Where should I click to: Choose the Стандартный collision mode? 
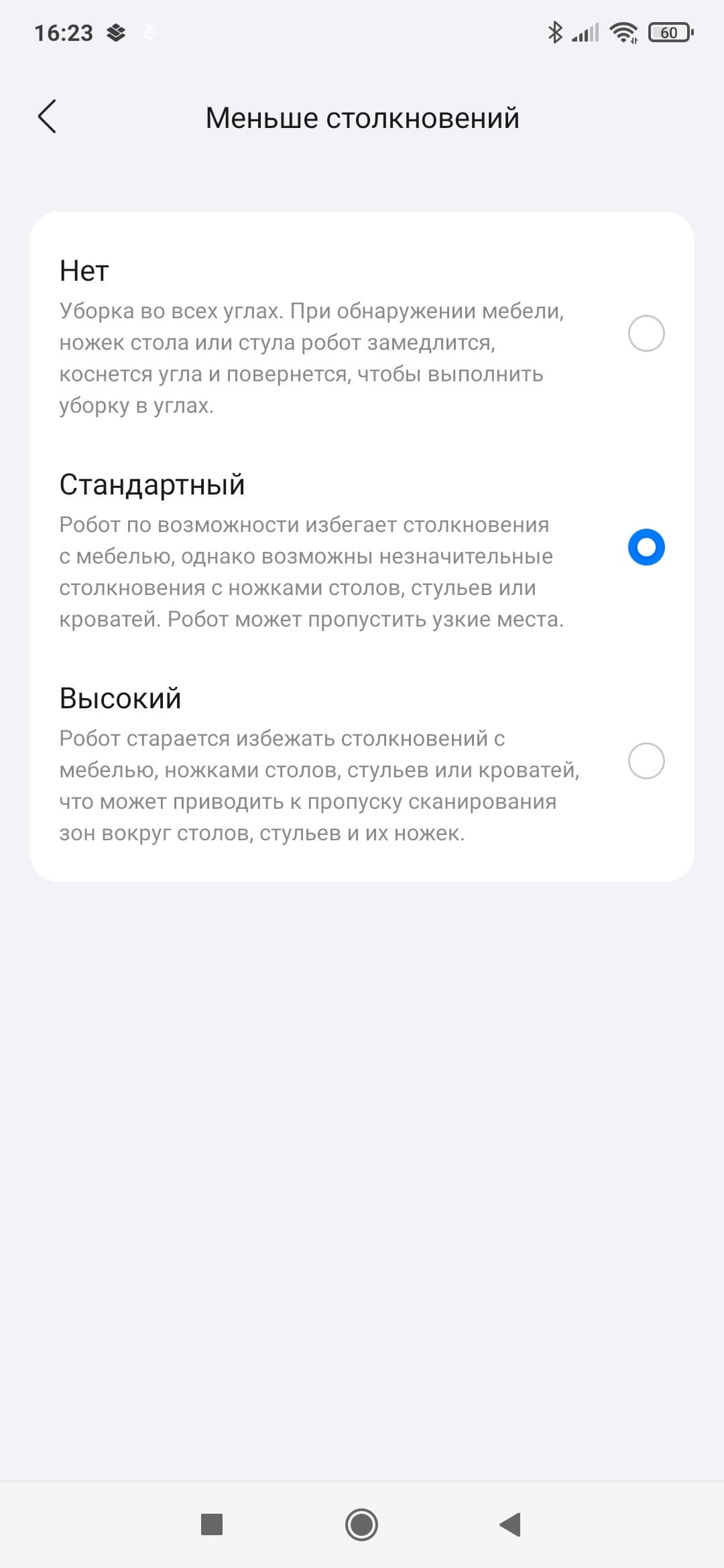[646, 547]
